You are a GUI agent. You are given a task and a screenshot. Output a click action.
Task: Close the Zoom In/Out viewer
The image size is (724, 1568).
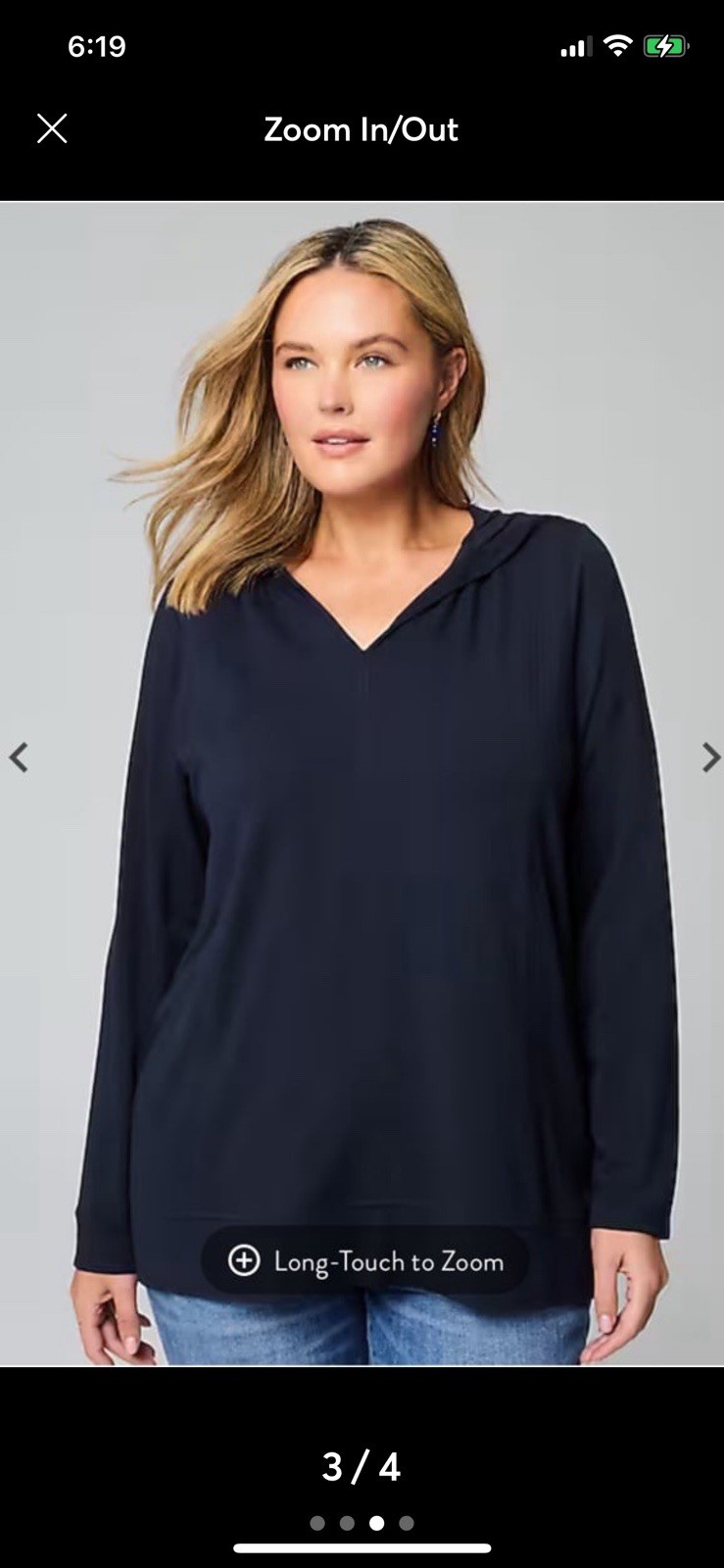point(52,128)
